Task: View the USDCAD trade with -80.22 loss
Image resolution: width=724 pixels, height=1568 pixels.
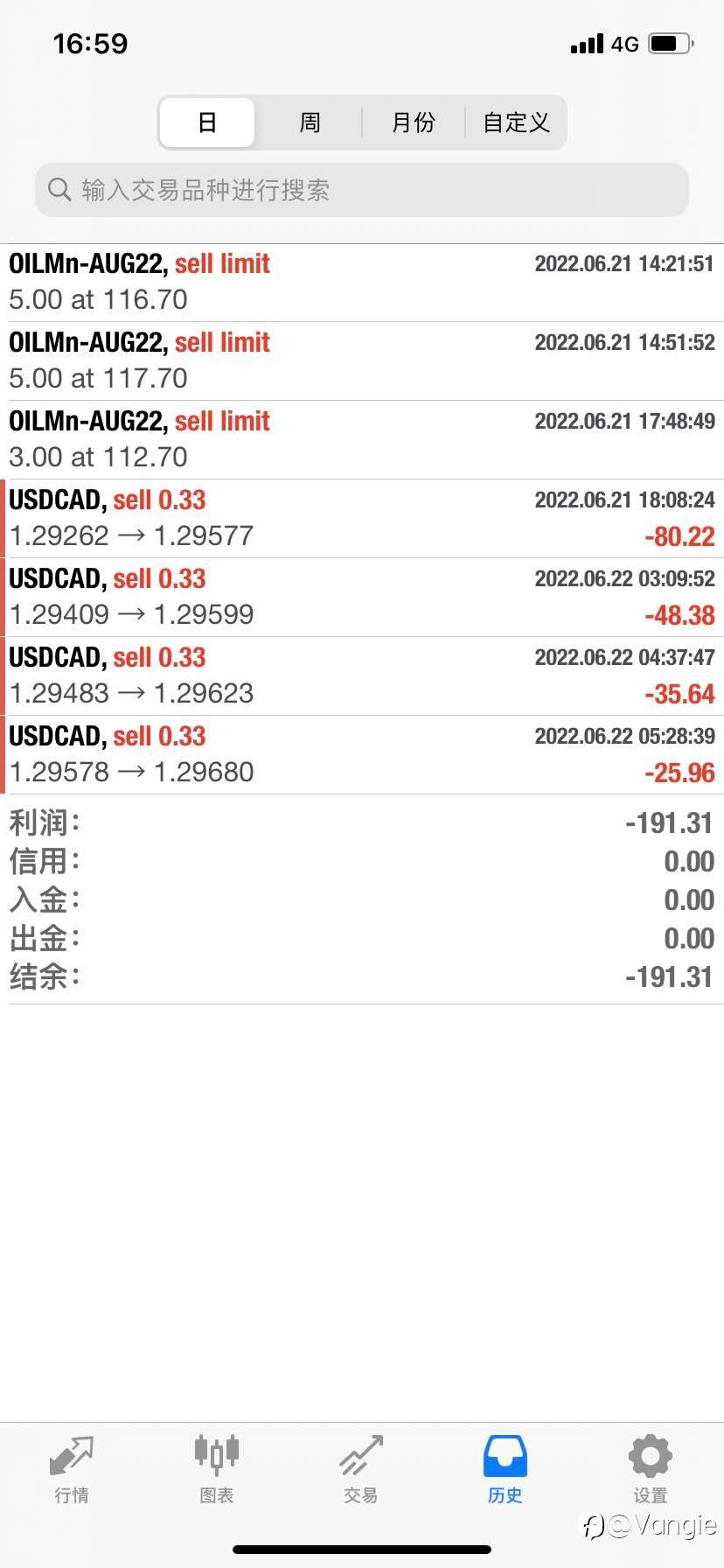Action: 362,518
